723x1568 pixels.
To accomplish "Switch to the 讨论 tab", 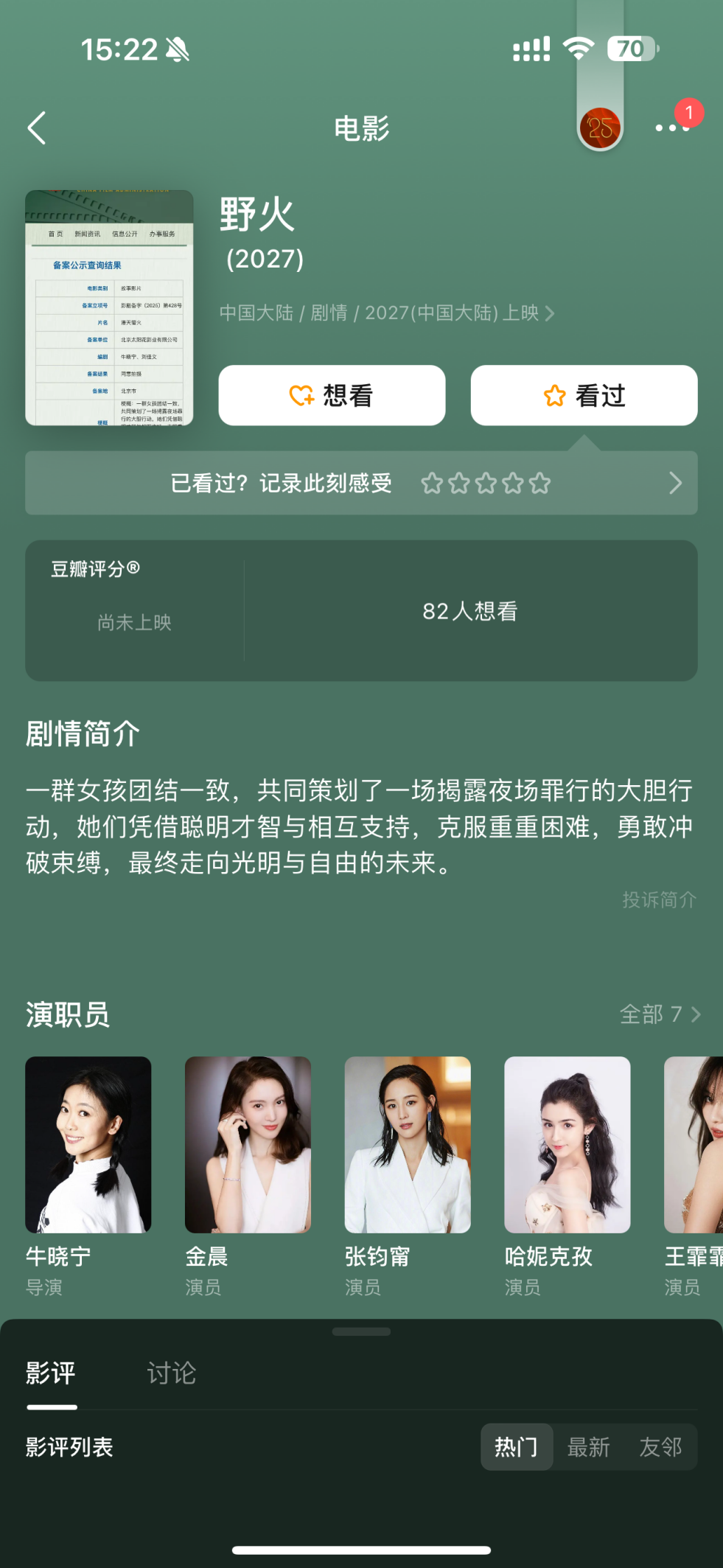I will pyautogui.click(x=172, y=1371).
